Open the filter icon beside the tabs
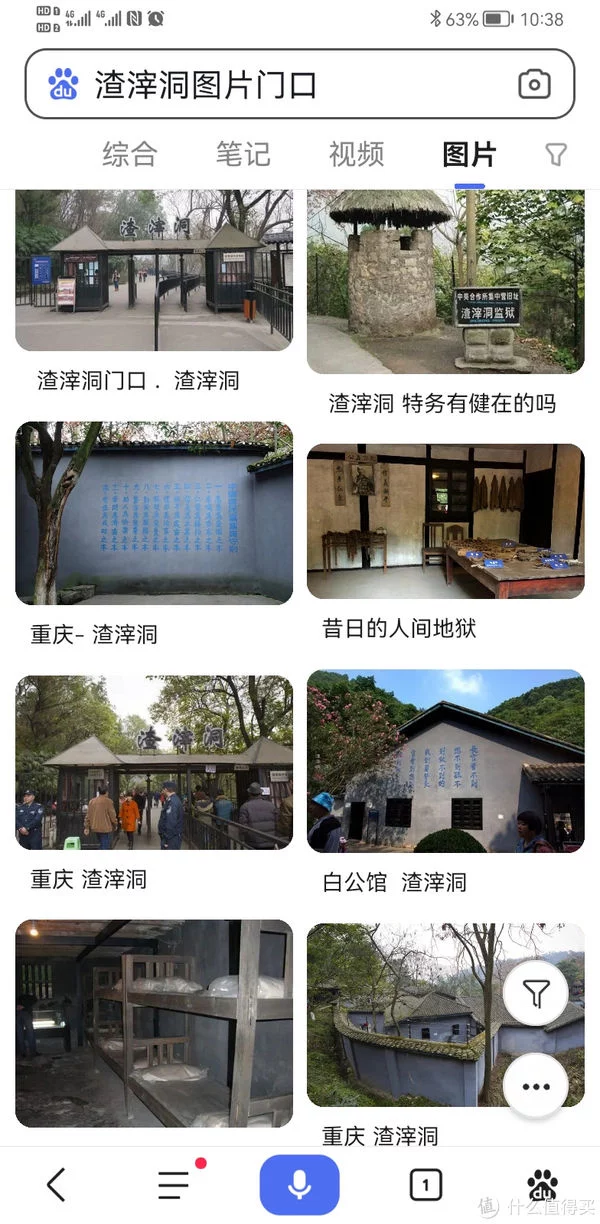The width and height of the screenshot is (600, 1224). 556,154
